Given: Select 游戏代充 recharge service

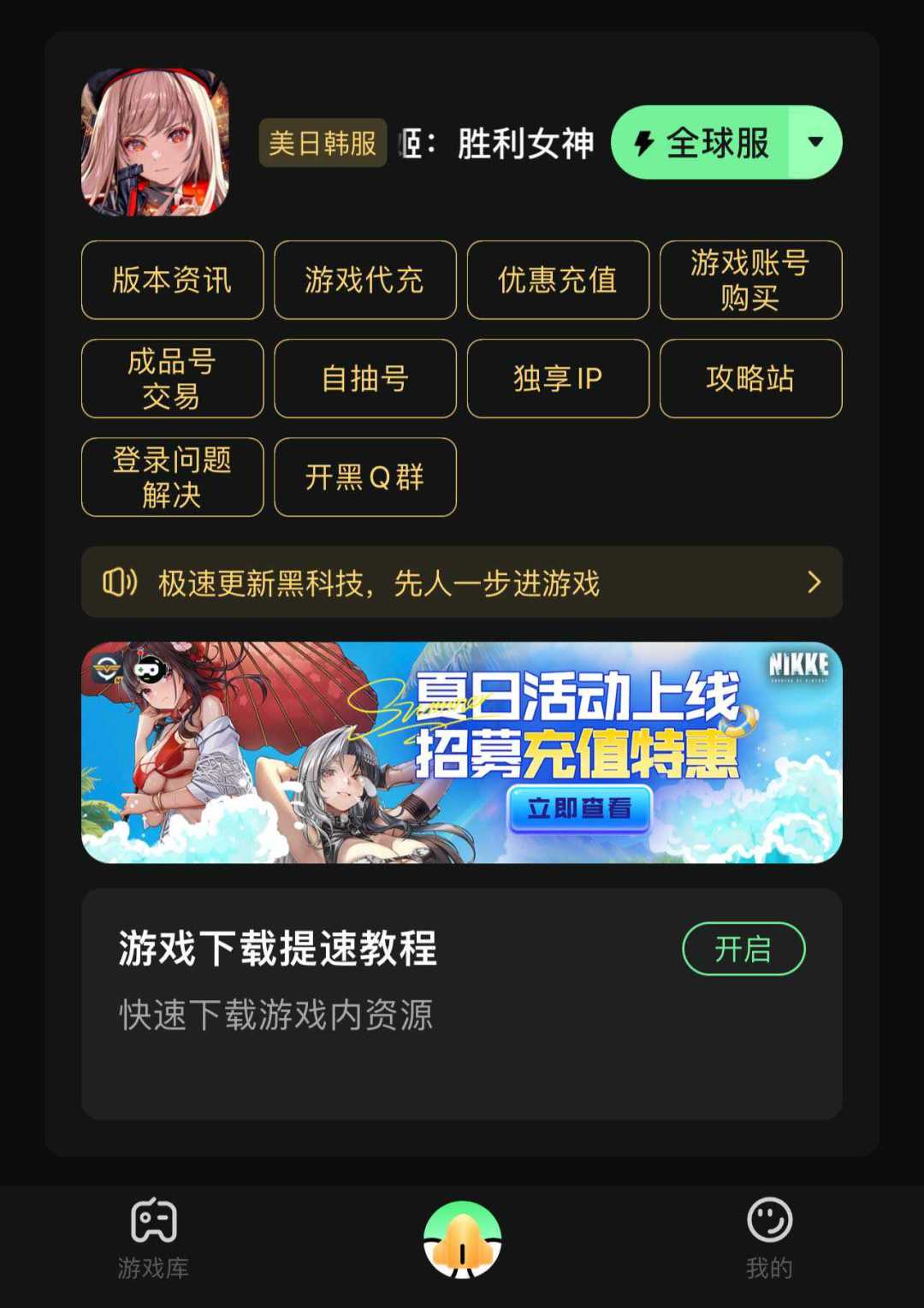Looking at the screenshot, I should pos(364,281).
